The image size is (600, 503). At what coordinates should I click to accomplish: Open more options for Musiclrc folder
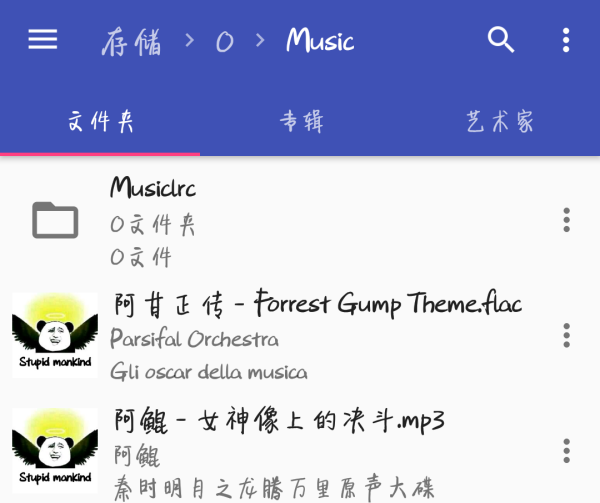566,220
